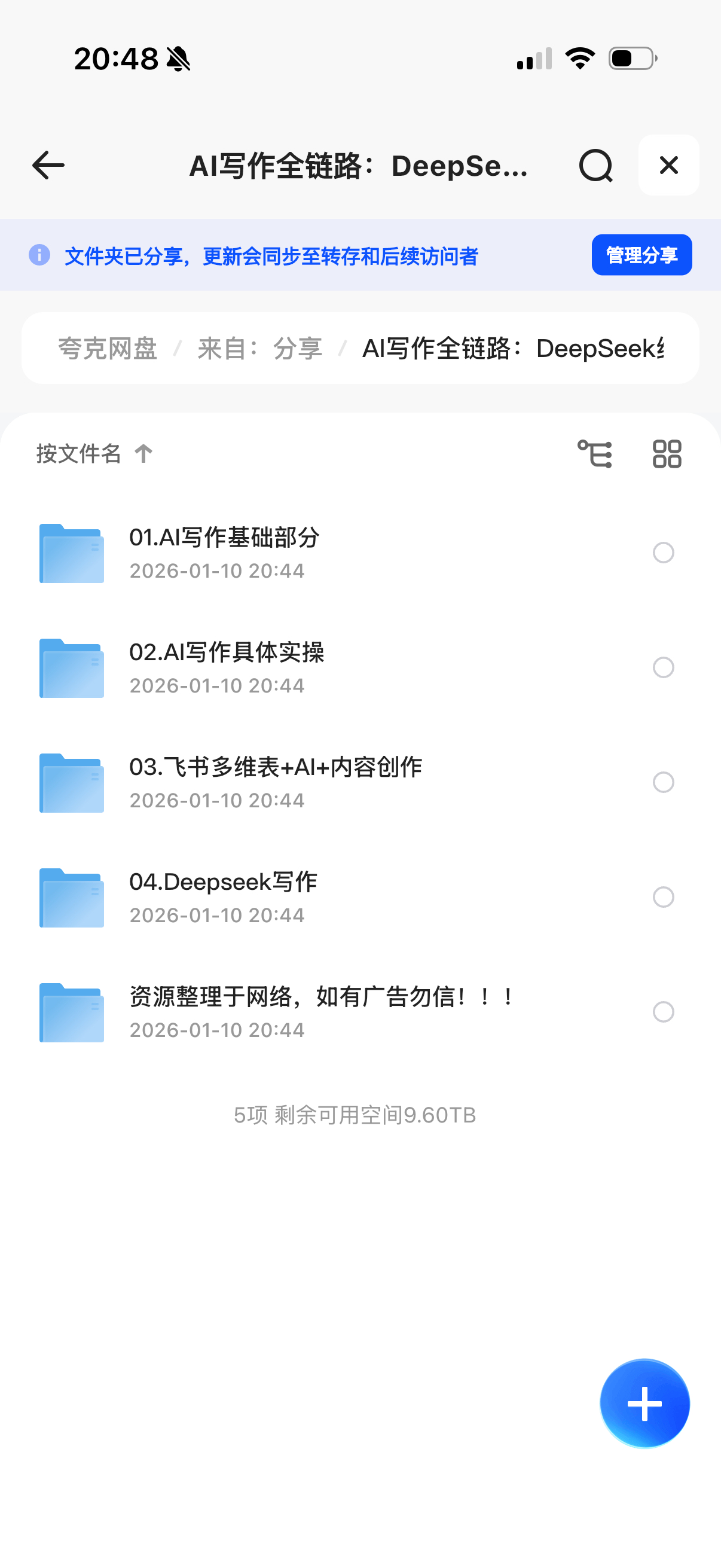Open folder 03.飞书多维表+AI+内容创作

275,782
